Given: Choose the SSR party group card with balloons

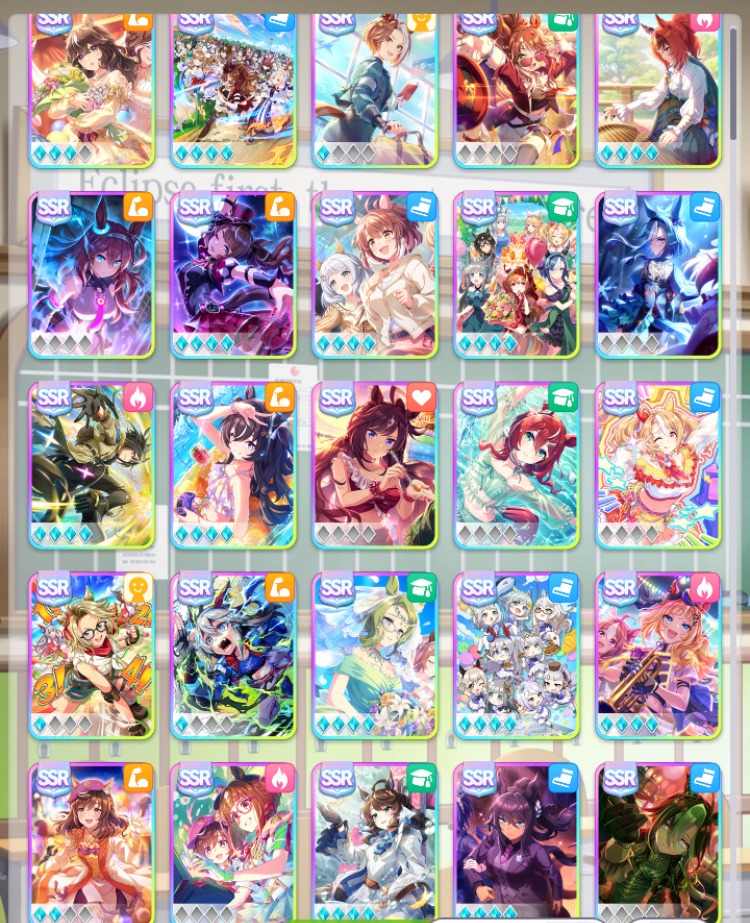Looking at the screenshot, I should [516, 275].
